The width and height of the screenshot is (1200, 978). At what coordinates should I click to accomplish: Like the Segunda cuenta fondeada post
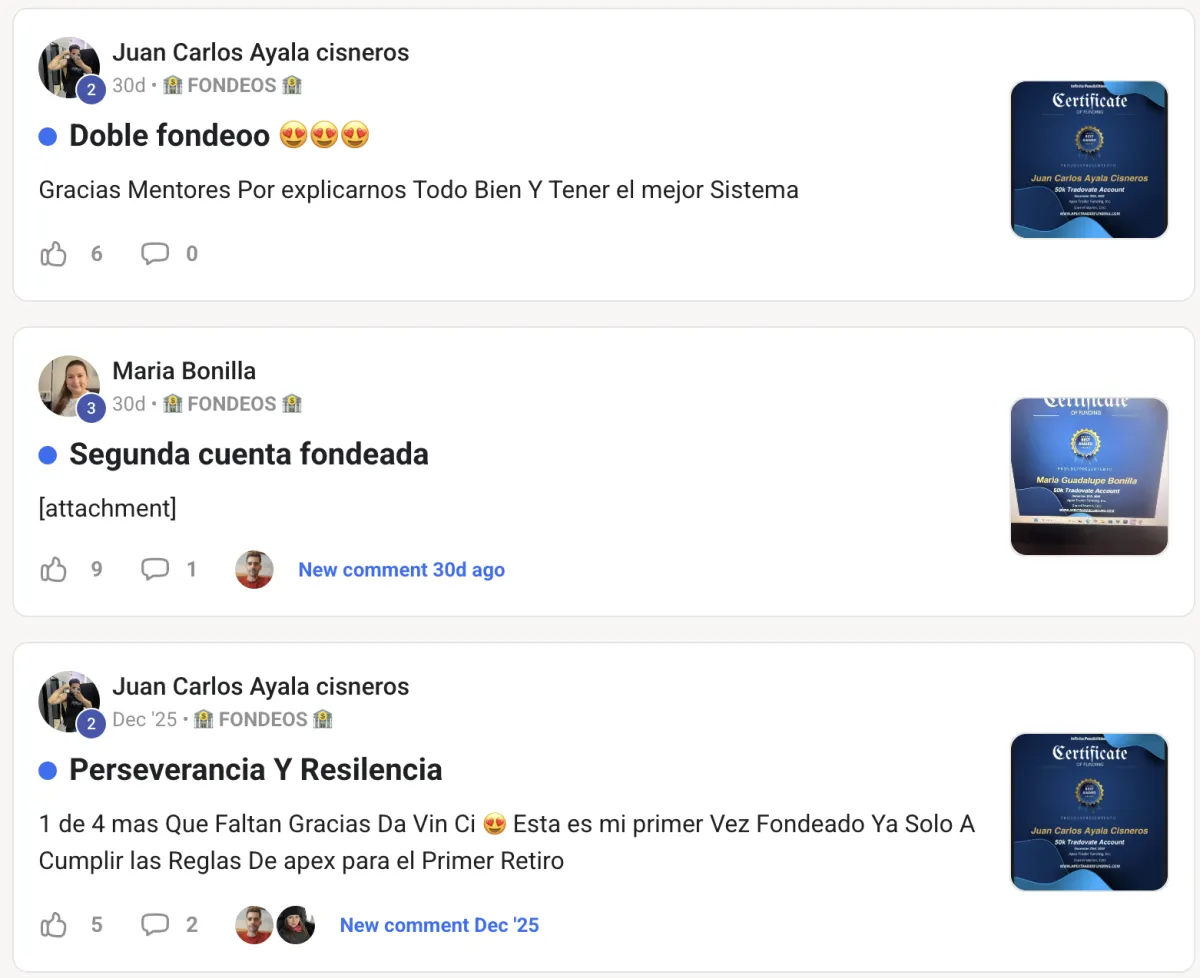(x=54, y=570)
